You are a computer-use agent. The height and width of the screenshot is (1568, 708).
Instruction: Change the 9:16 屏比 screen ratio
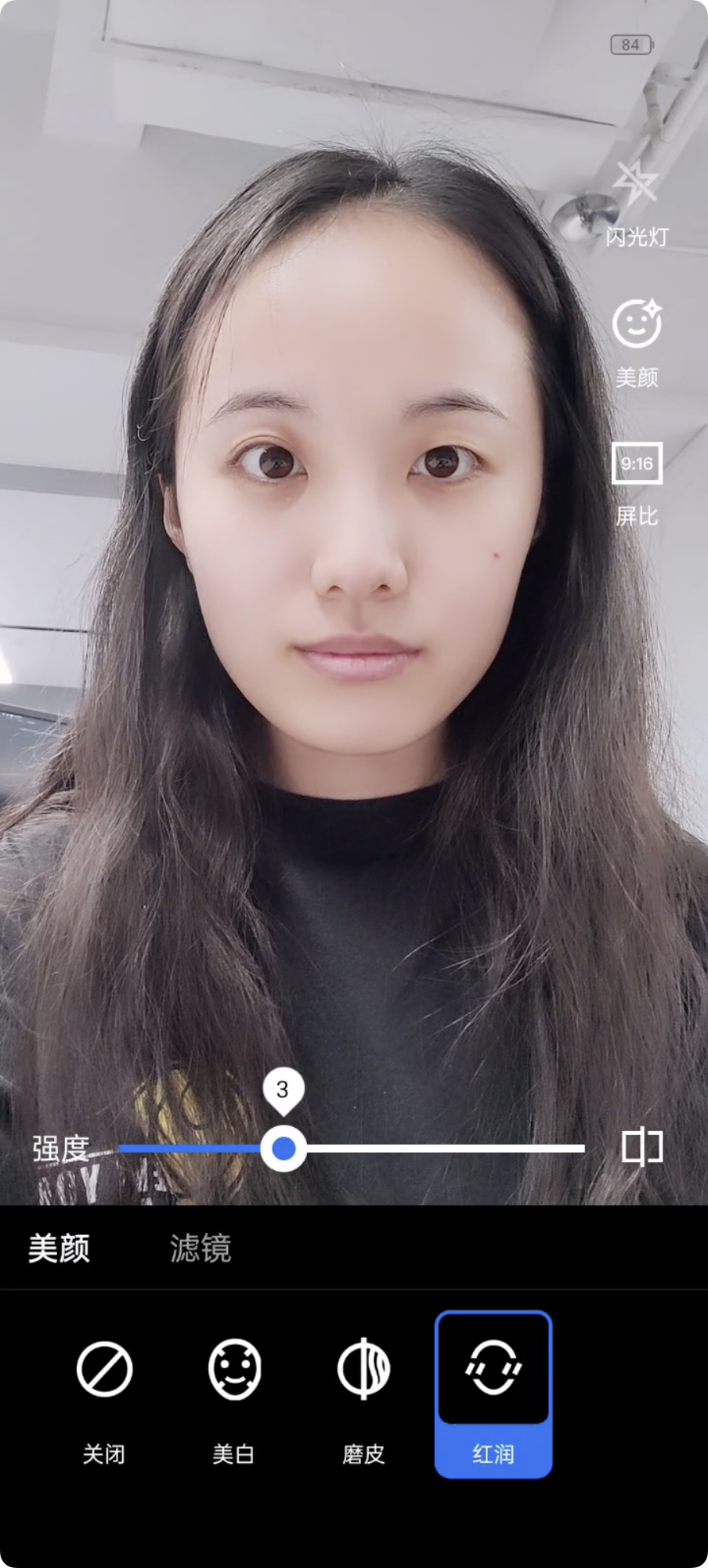[x=637, y=463]
